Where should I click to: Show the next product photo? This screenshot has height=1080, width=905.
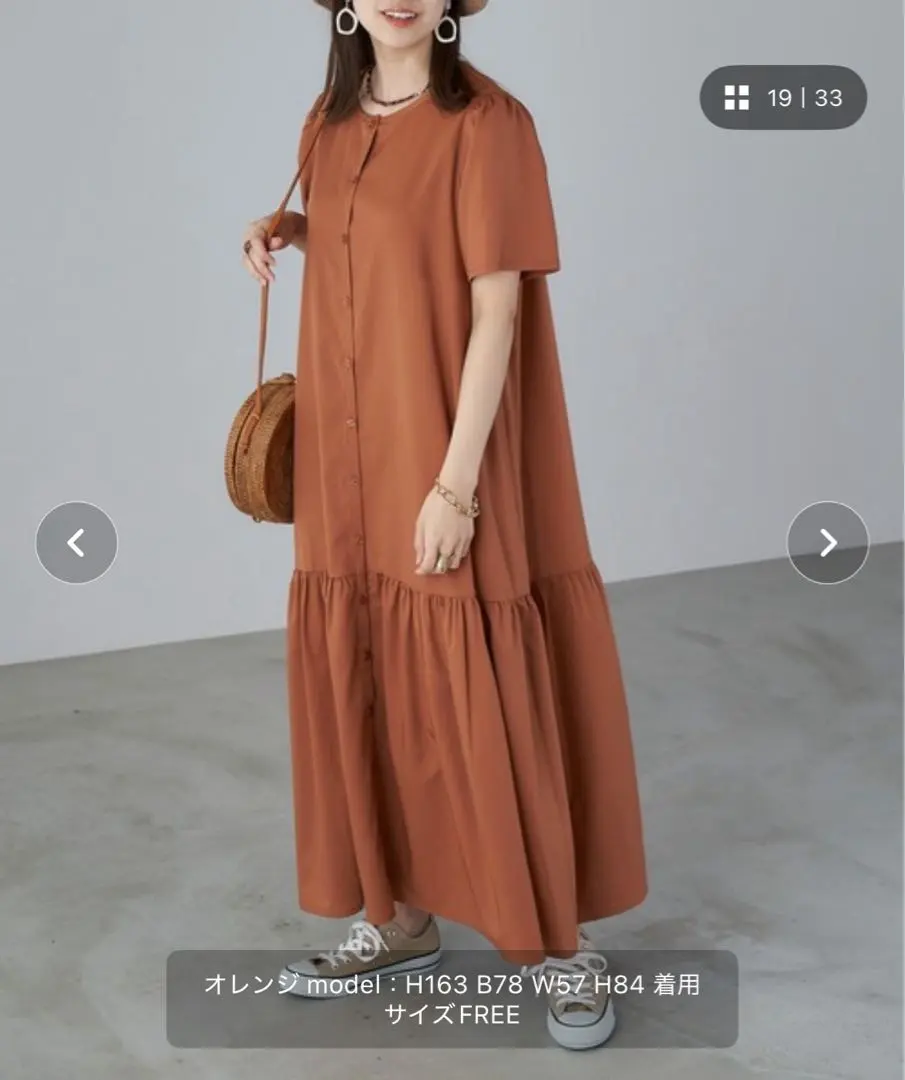pyautogui.click(x=827, y=543)
